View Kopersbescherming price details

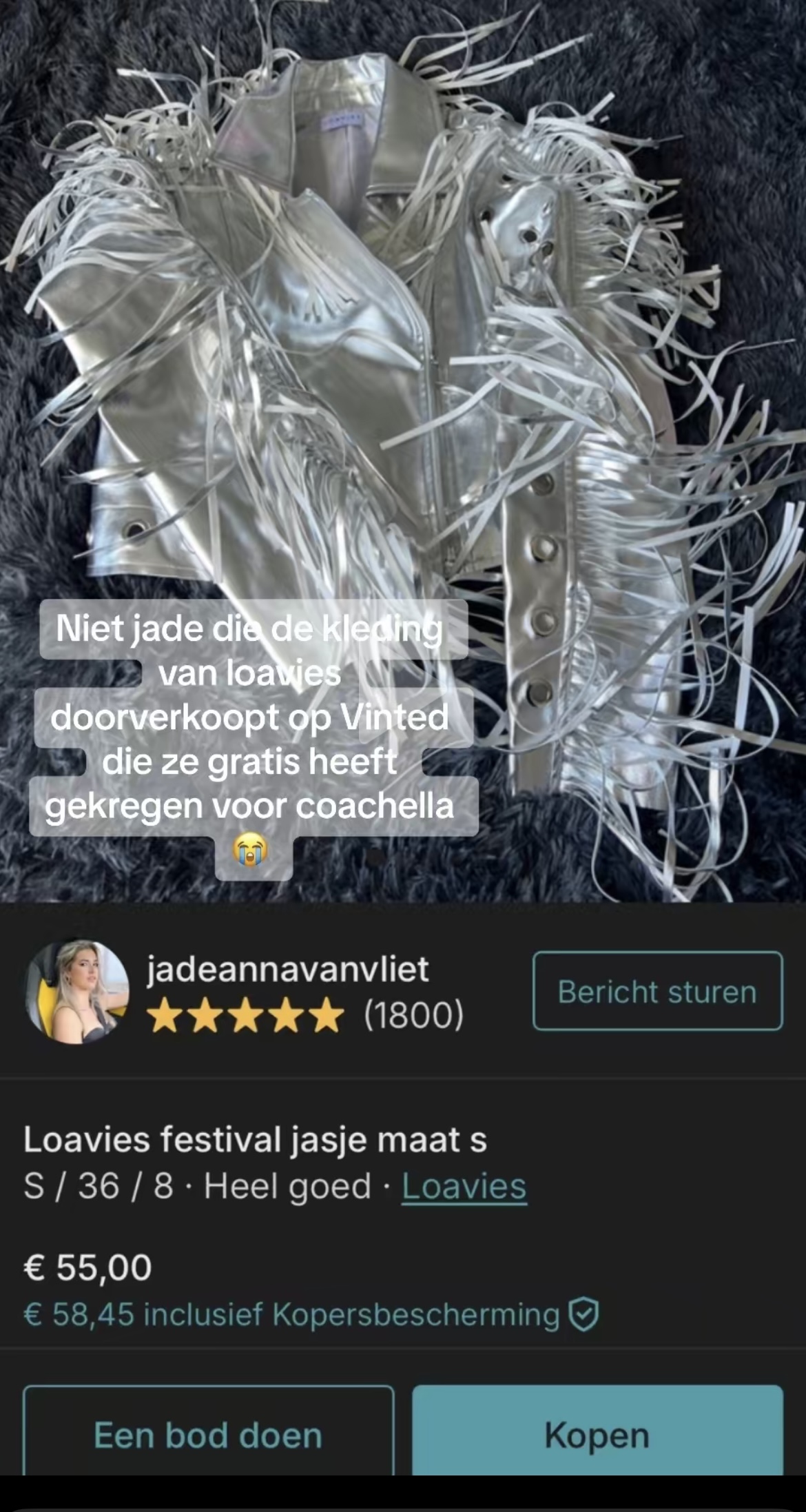[x=310, y=1314]
